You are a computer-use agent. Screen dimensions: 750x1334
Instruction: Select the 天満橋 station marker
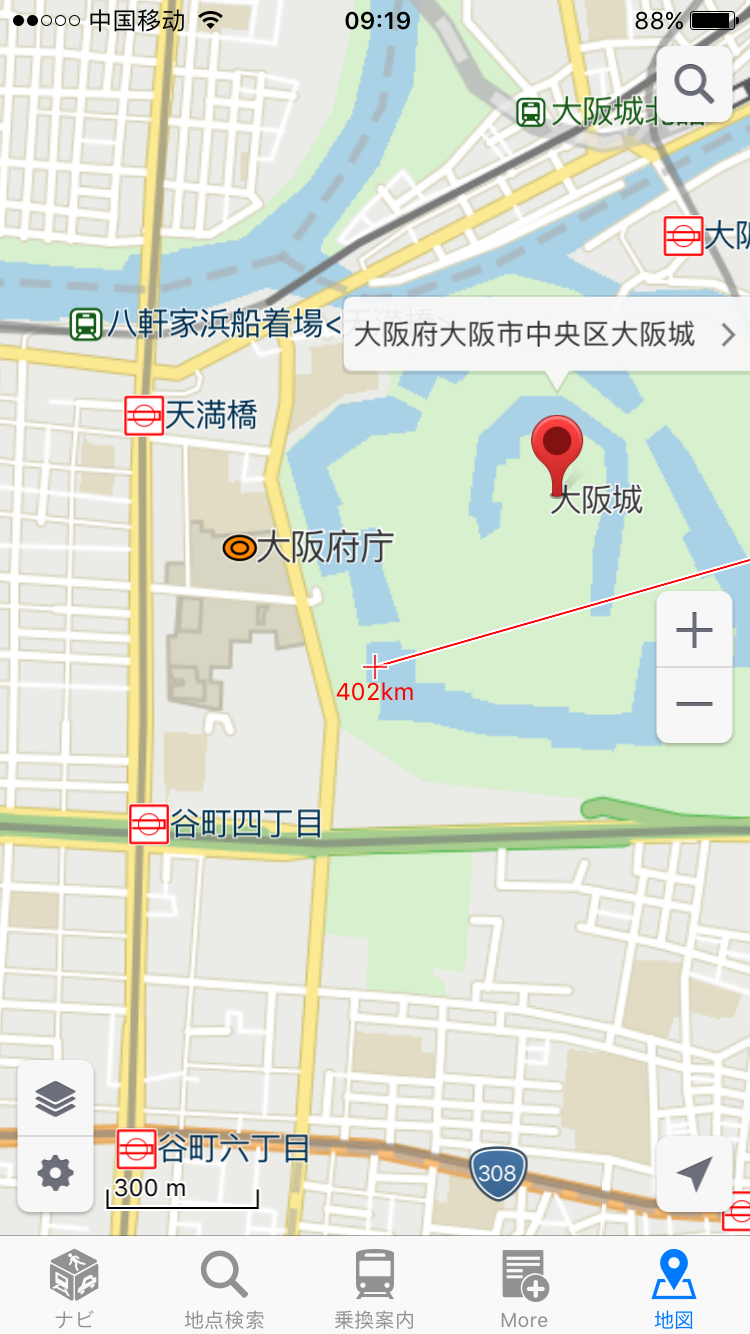point(144,415)
